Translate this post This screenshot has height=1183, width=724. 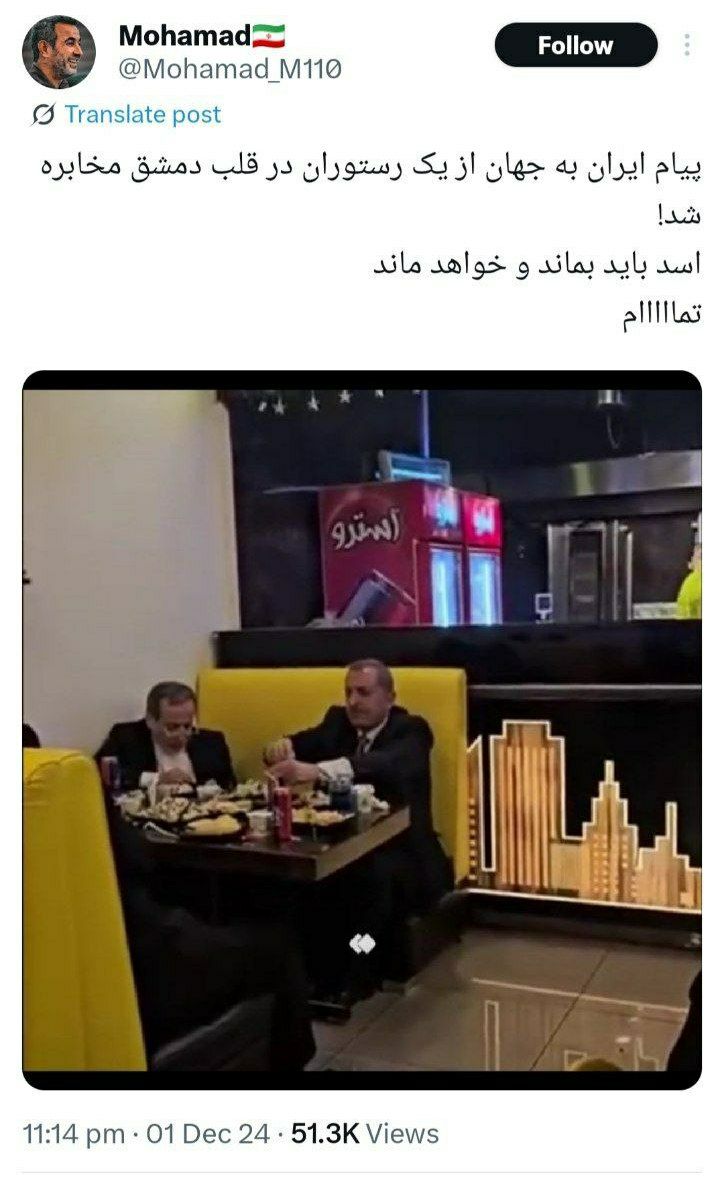(x=142, y=114)
